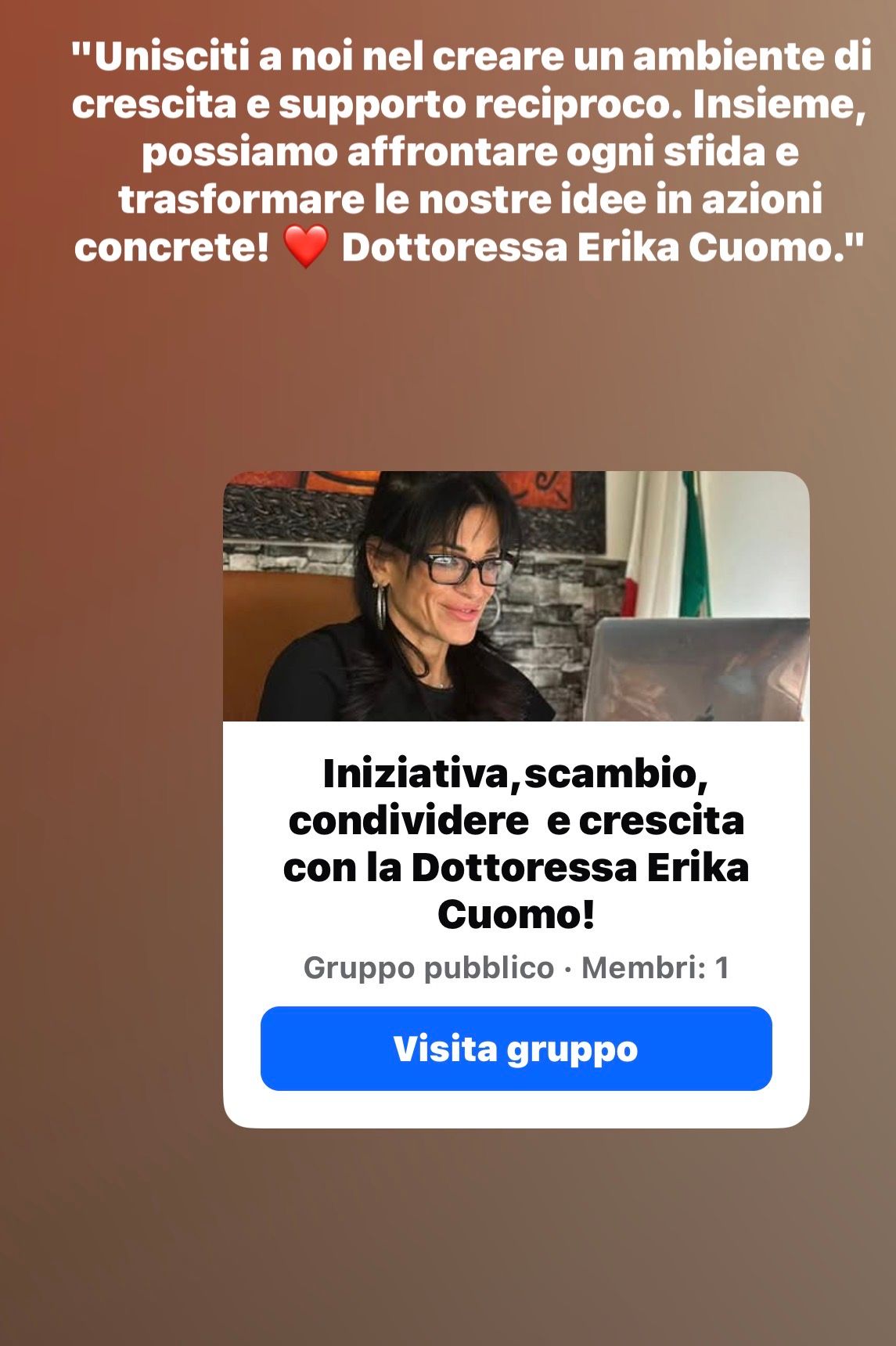
Task: Click the dot separator between Gruppo pubblico and Membri
Action: coord(567,967)
